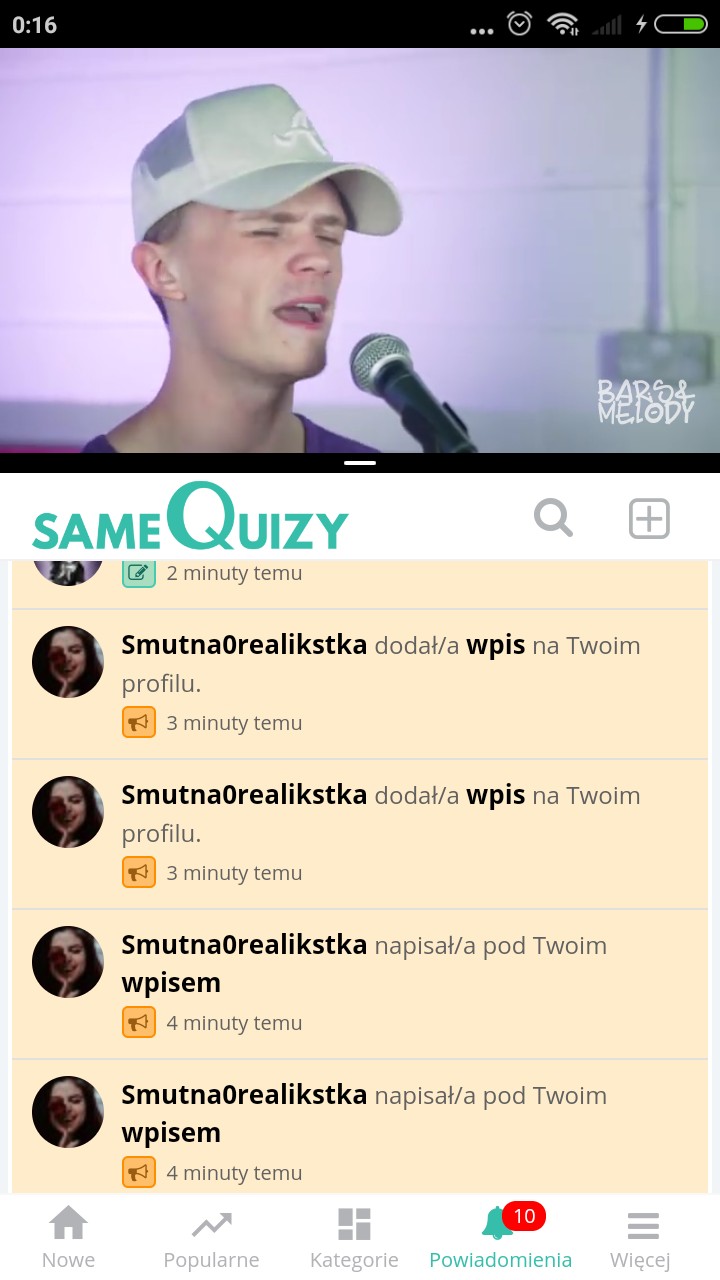Tap the plus icon to create content
Viewport: 720px width, 1280px height.
tap(649, 519)
